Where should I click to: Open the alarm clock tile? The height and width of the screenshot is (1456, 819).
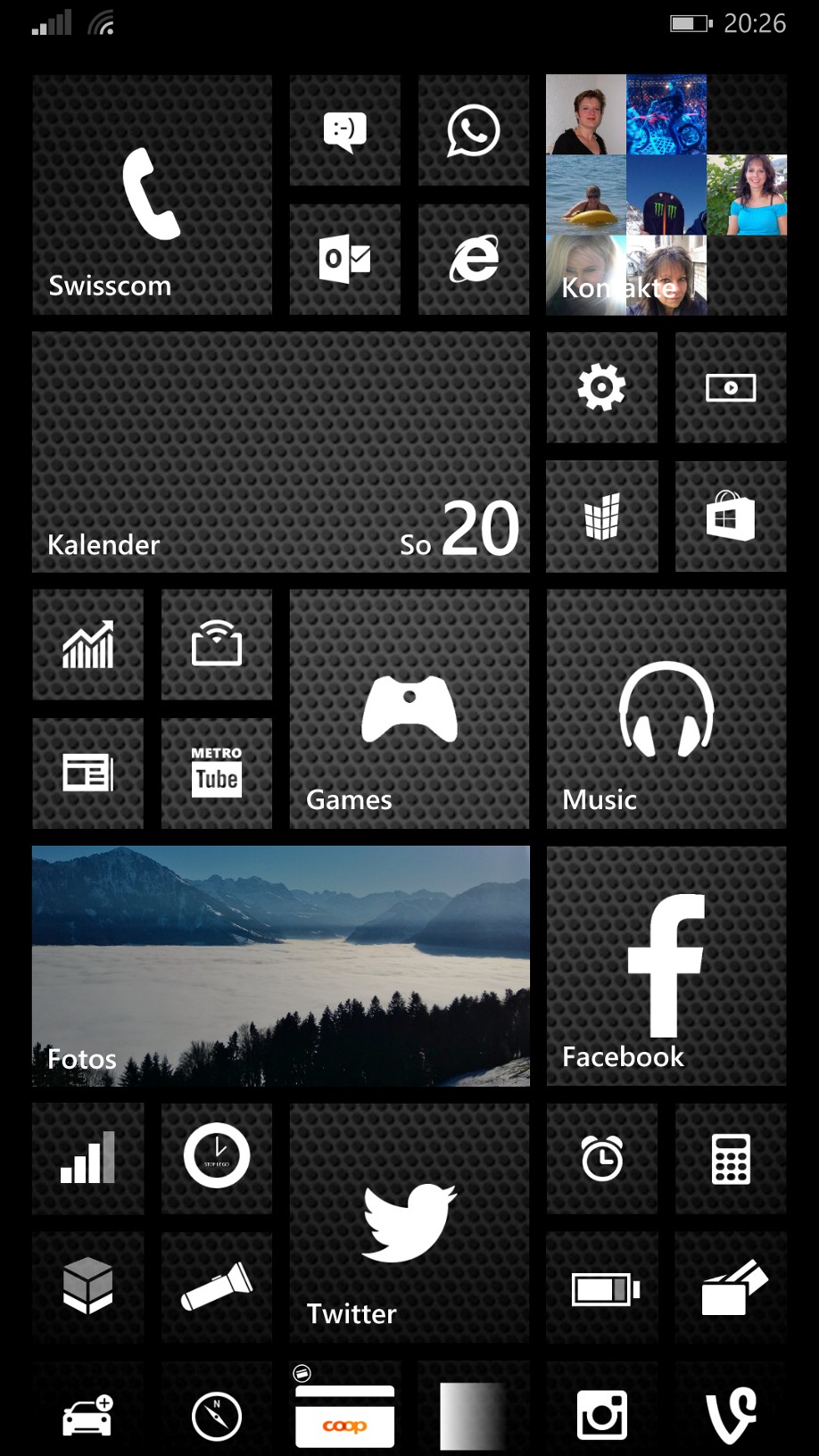[x=601, y=1159]
